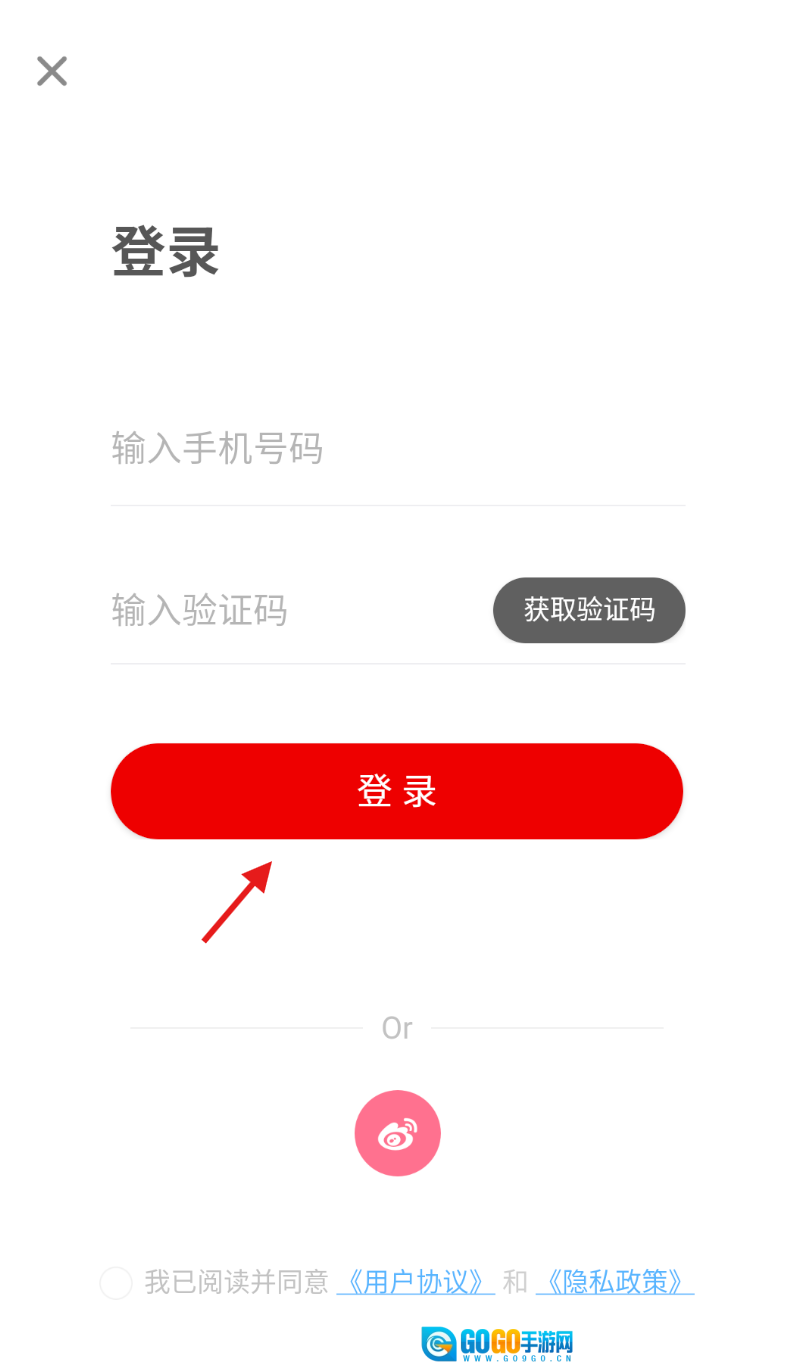Tap 获取验证码 to request a code
This screenshot has height=1372, width=799.
pyautogui.click(x=589, y=610)
